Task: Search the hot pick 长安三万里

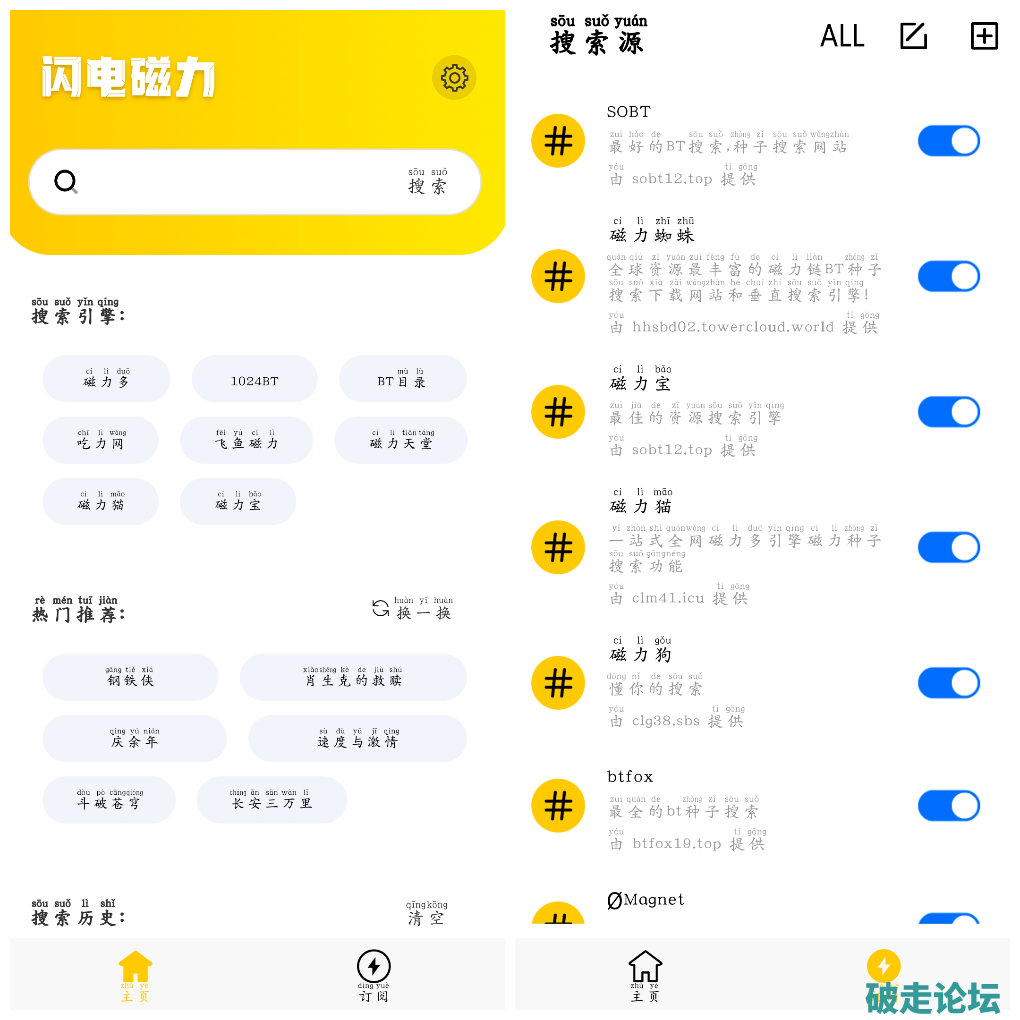Action: (x=272, y=800)
